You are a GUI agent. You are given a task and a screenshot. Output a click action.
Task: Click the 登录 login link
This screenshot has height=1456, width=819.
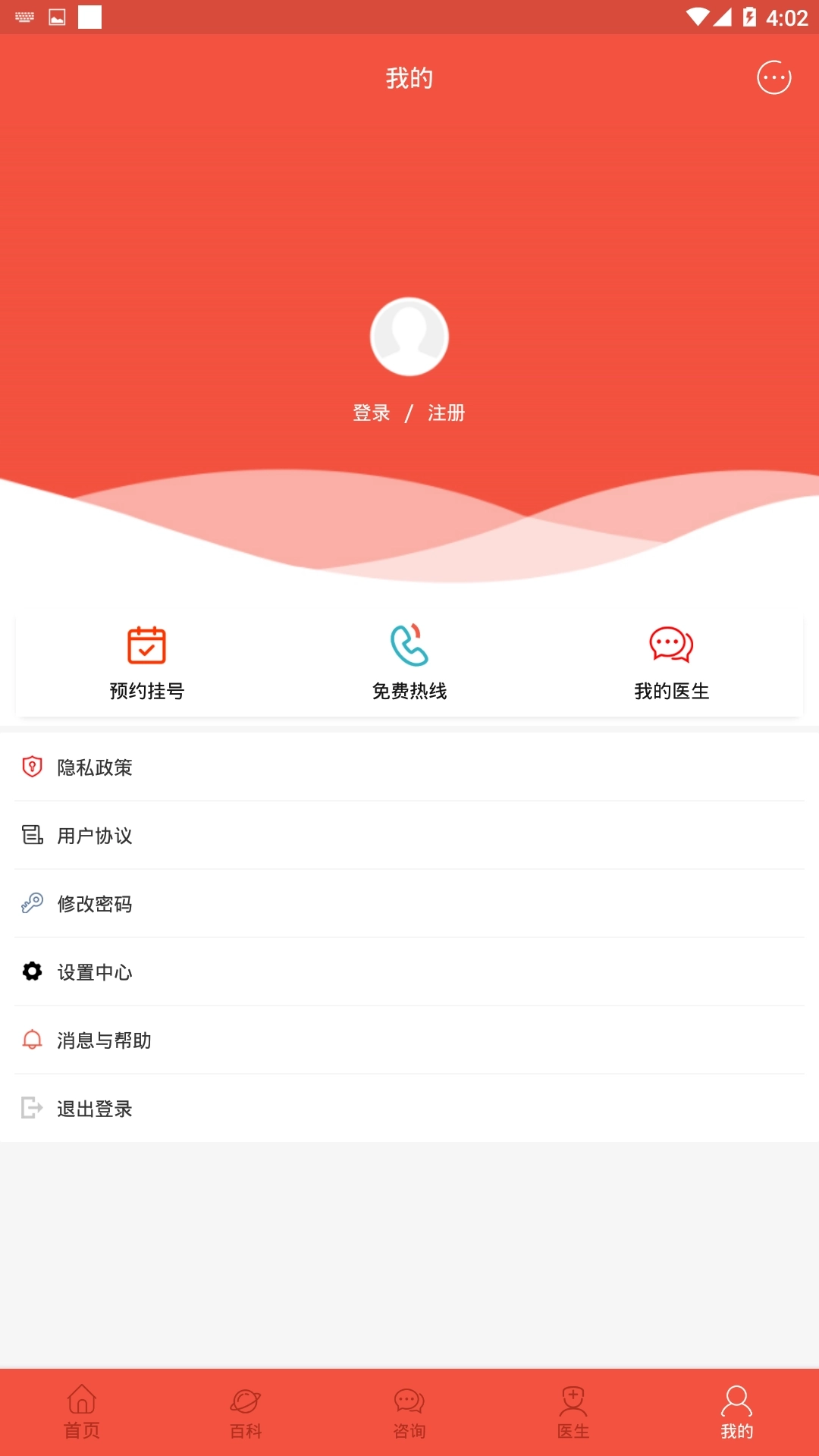pos(371,413)
